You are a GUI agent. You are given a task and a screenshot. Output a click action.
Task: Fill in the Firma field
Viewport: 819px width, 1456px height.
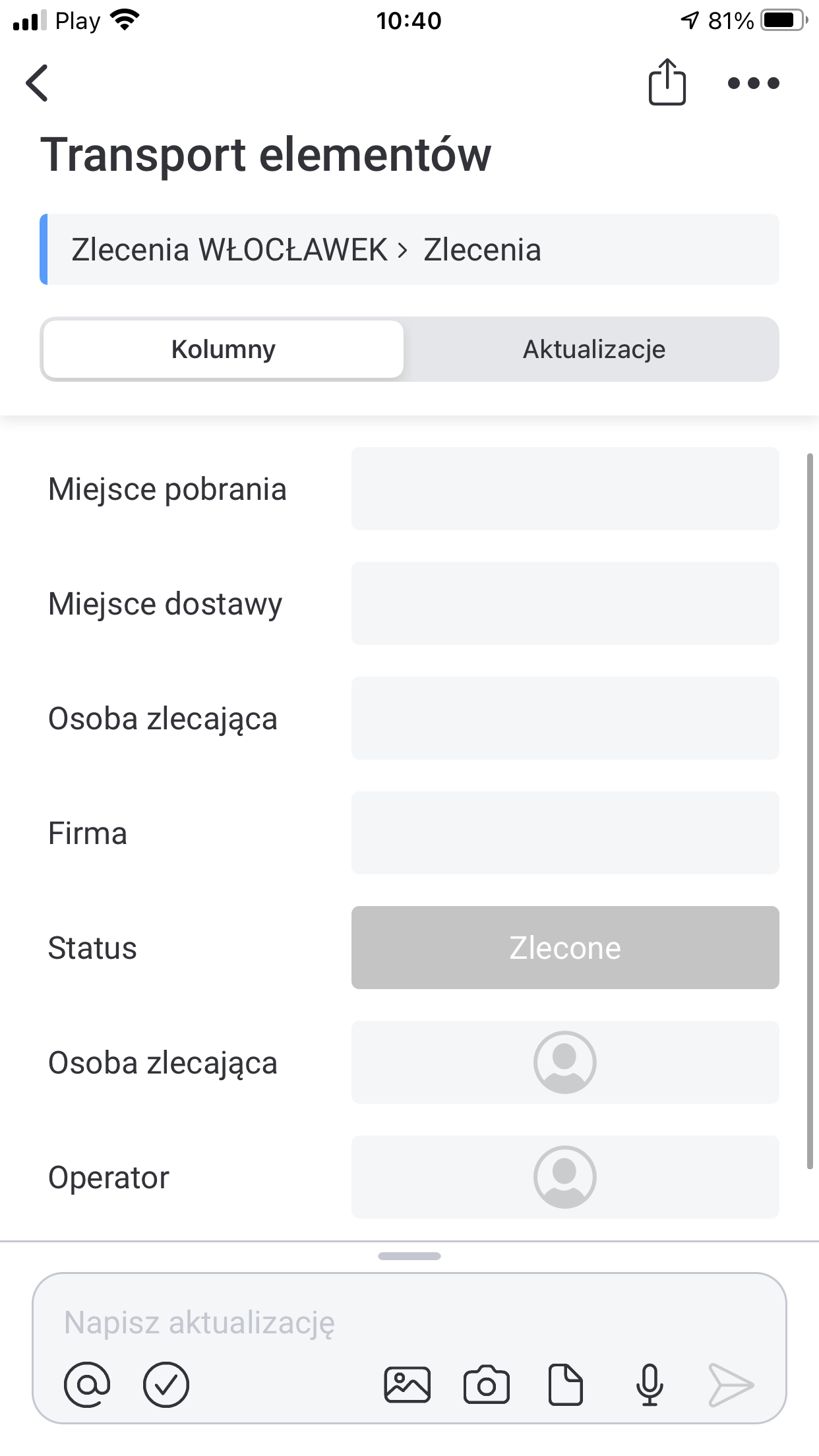[564, 833]
